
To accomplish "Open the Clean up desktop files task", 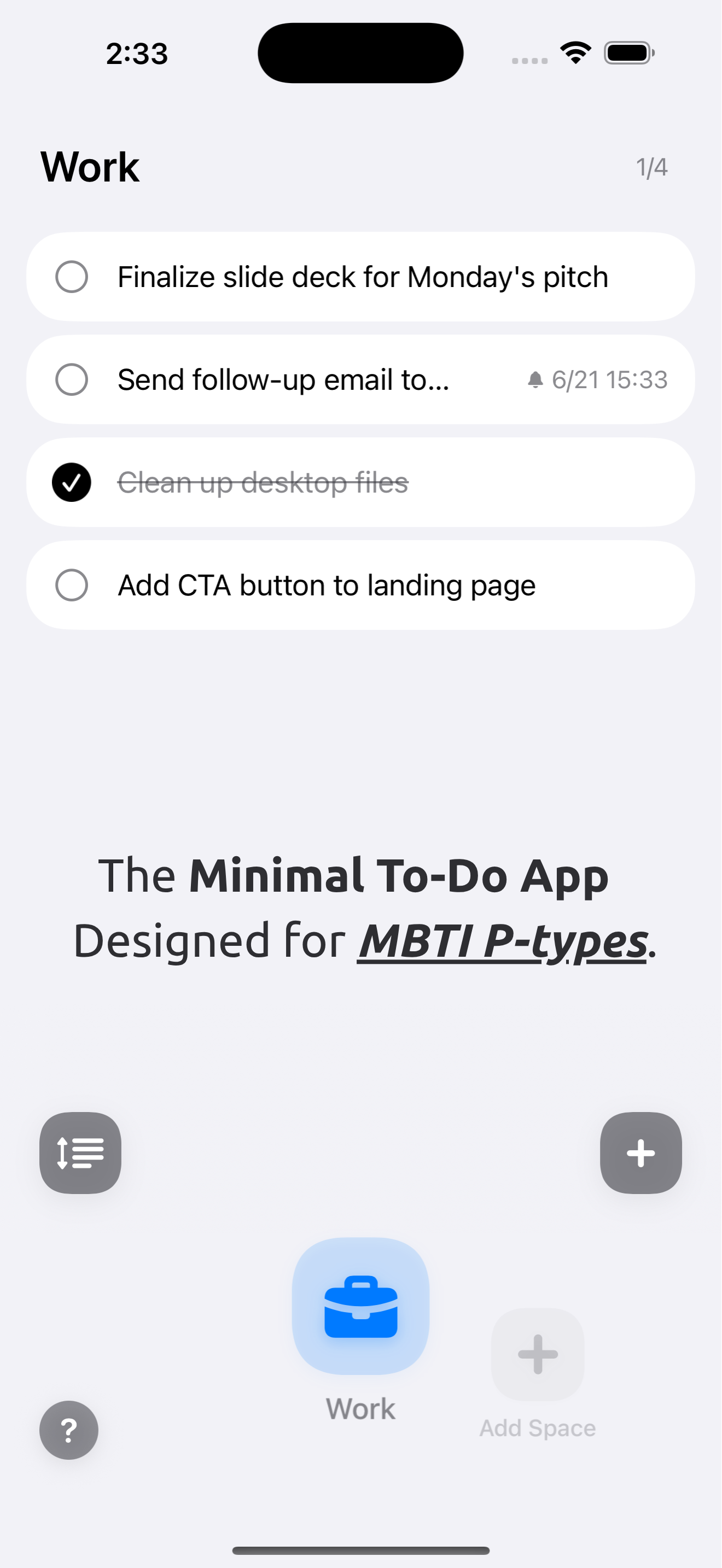I will (263, 483).
